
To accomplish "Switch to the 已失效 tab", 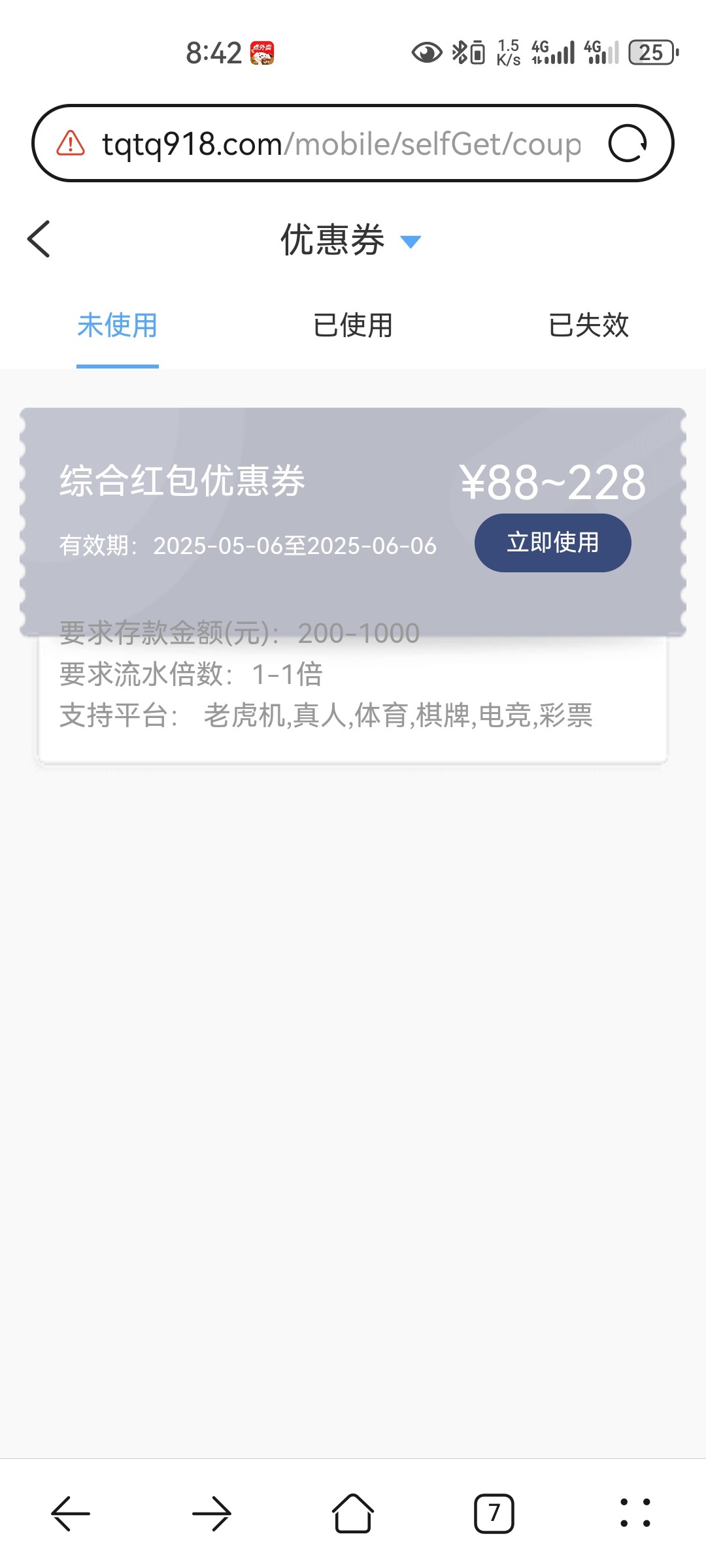I will tap(588, 325).
